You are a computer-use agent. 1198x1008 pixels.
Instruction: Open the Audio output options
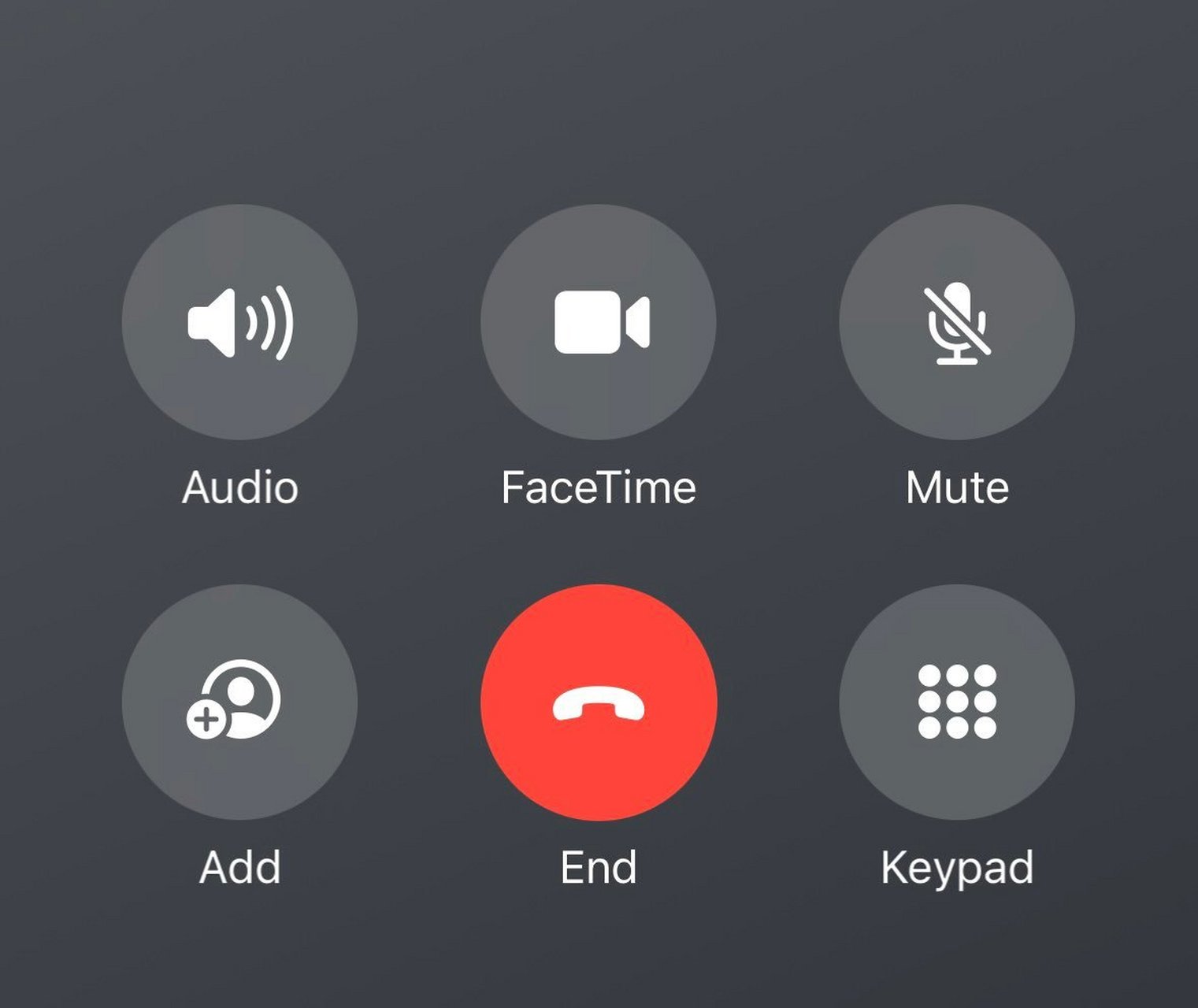click(x=239, y=322)
